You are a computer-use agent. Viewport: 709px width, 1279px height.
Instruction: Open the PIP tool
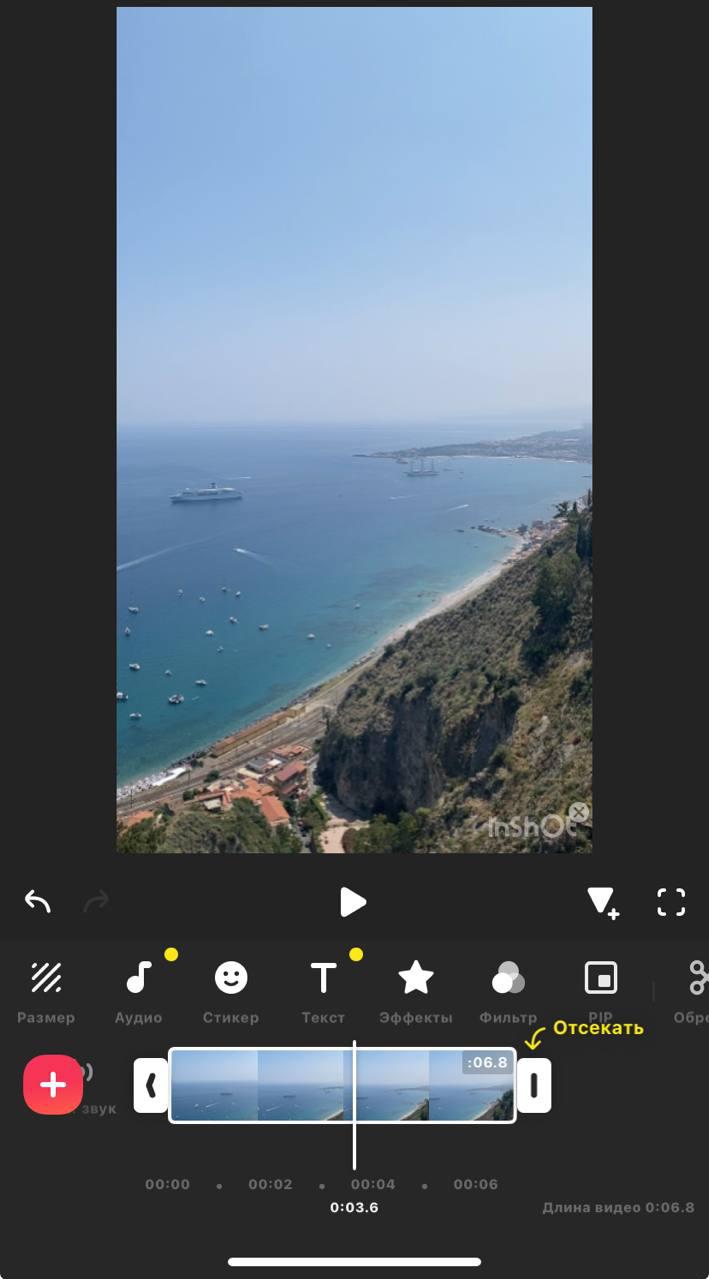point(600,990)
